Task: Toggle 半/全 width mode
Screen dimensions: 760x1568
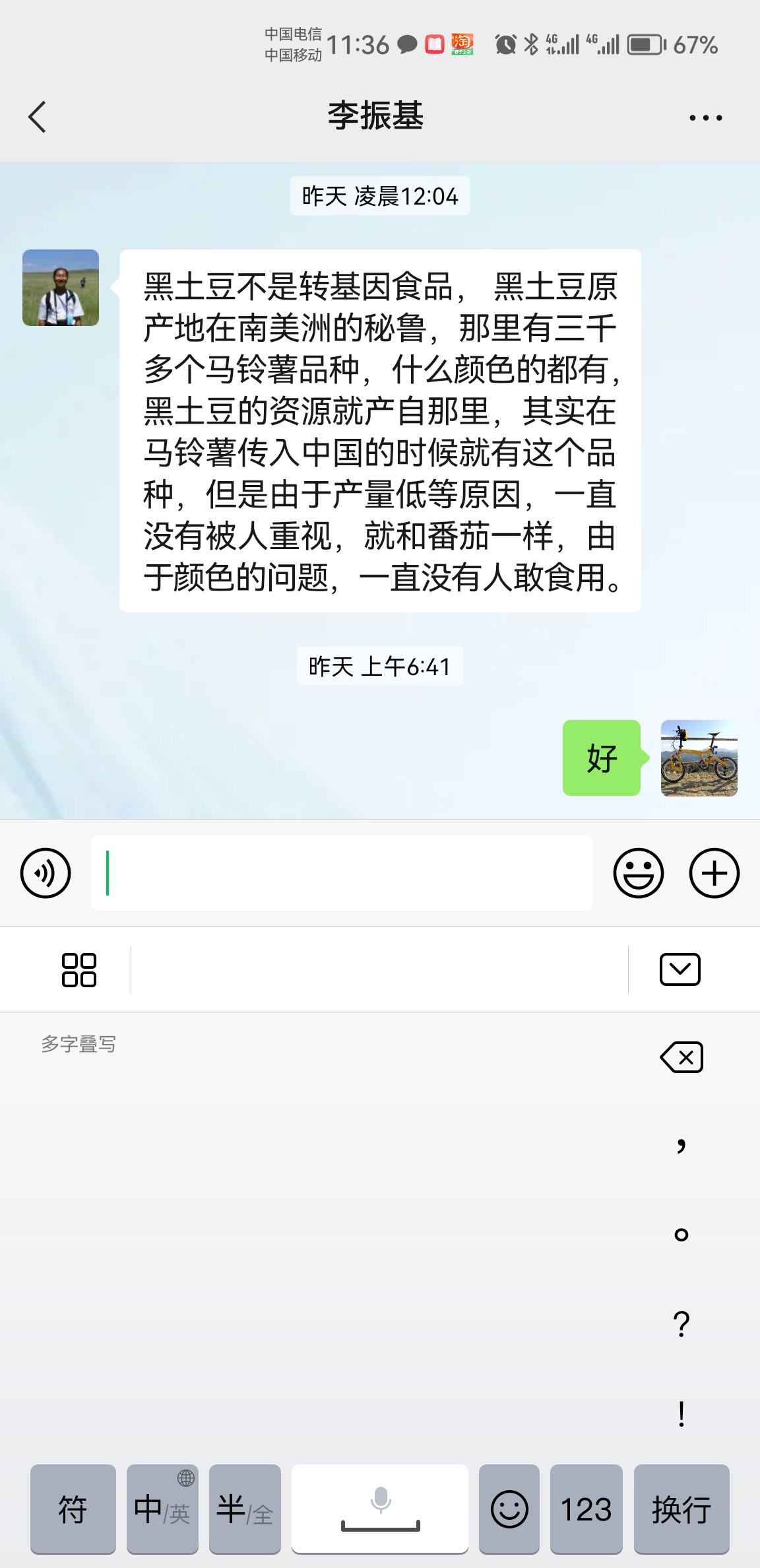Action: [245, 1509]
